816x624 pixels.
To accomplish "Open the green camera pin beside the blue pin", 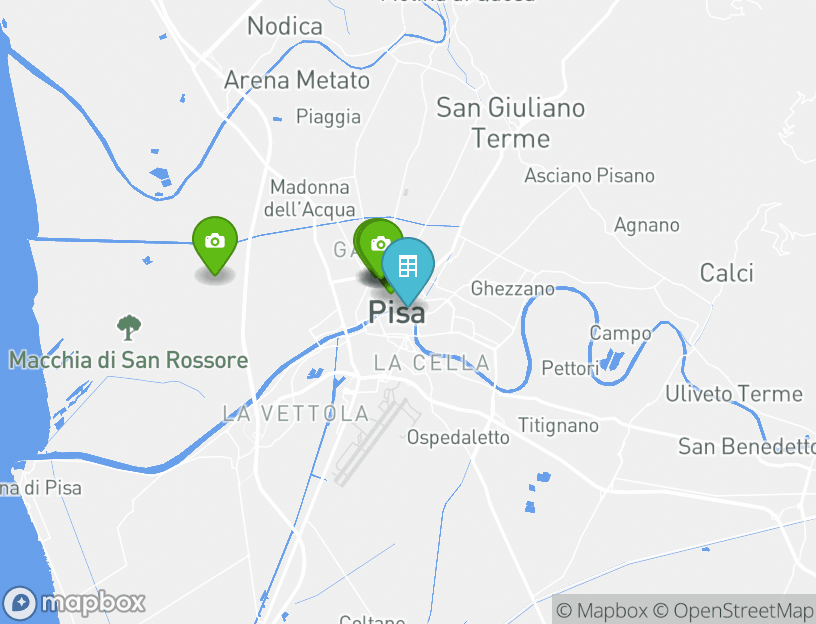I will [x=377, y=242].
